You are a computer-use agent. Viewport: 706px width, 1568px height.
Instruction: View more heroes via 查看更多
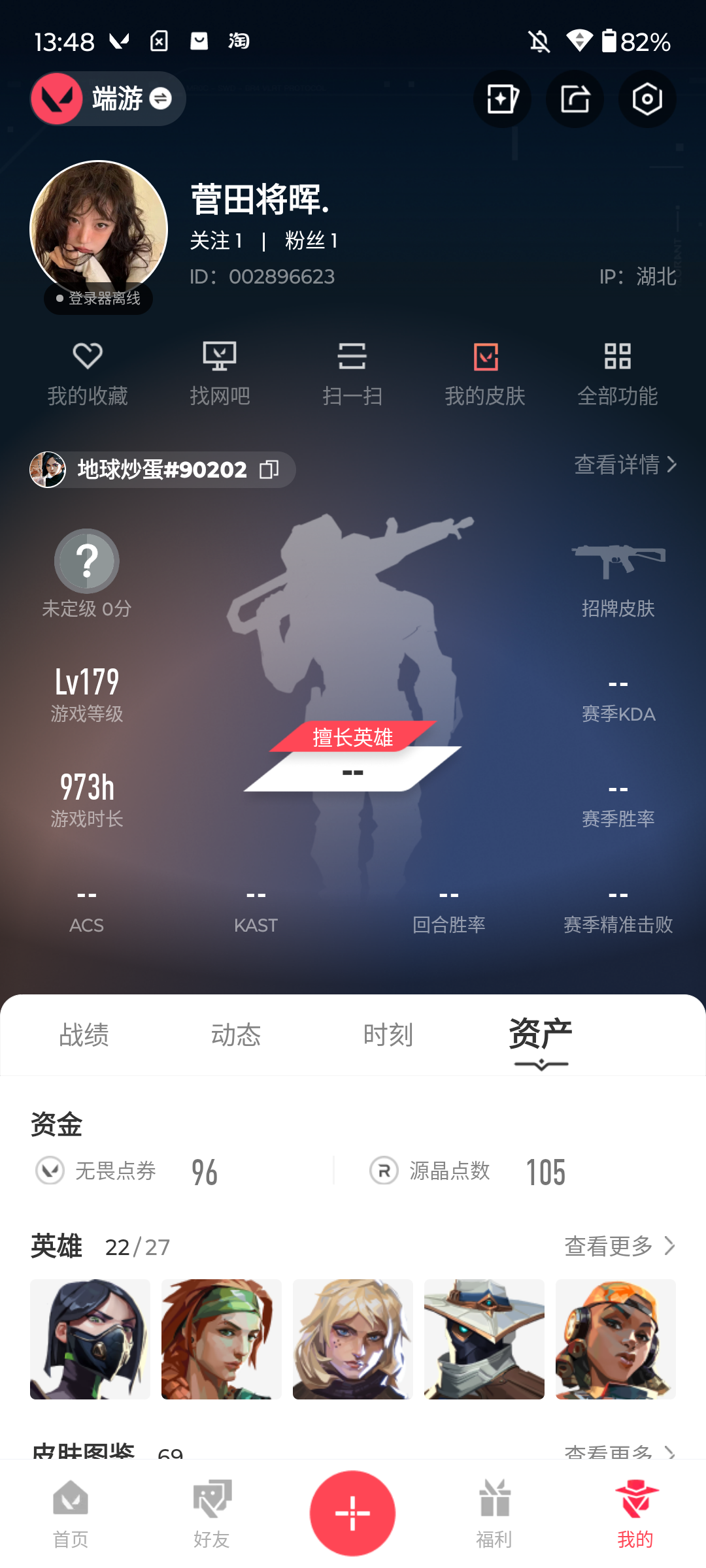click(619, 1246)
